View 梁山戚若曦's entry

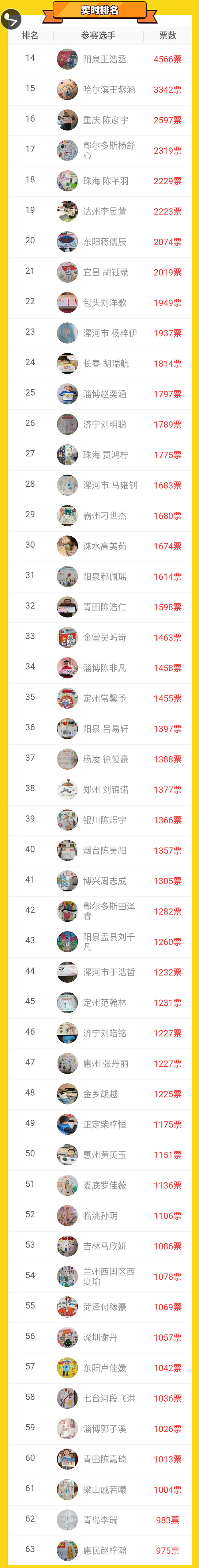pyautogui.click(x=105, y=1490)
